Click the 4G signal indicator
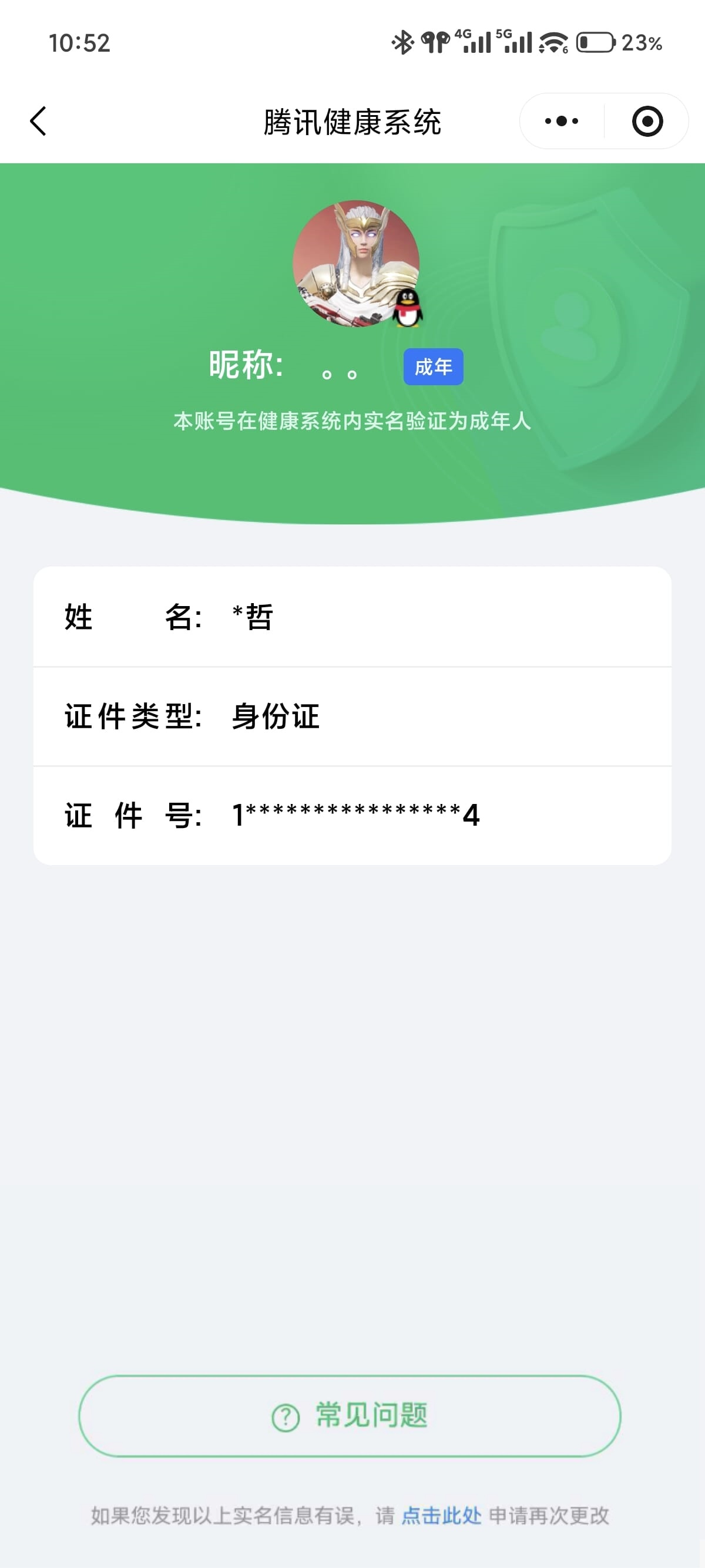 point(472,41)
